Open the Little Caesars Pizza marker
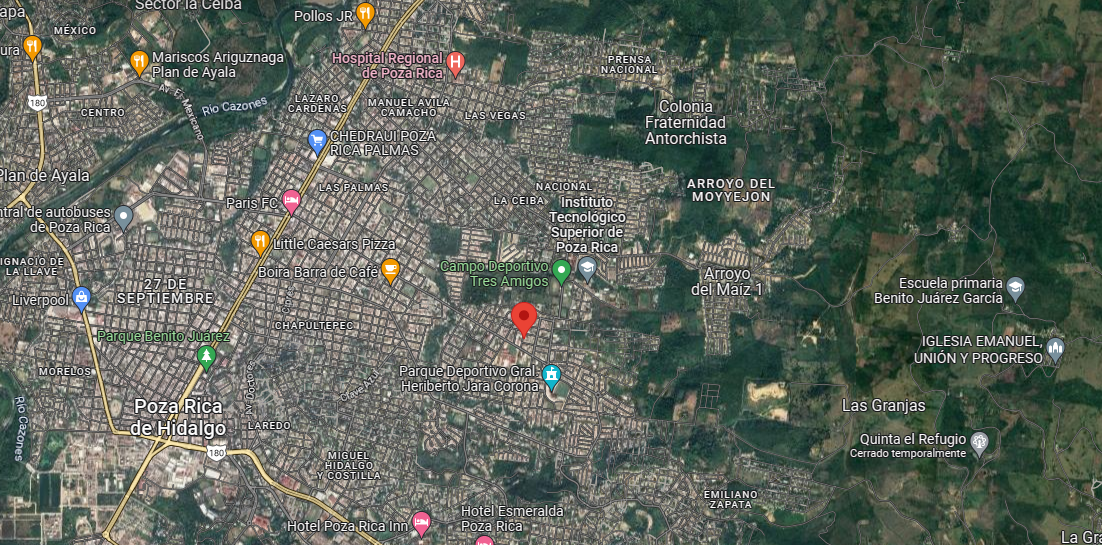Image resolution: width=1102 pixels, height=545 pixels. point(260,242)
